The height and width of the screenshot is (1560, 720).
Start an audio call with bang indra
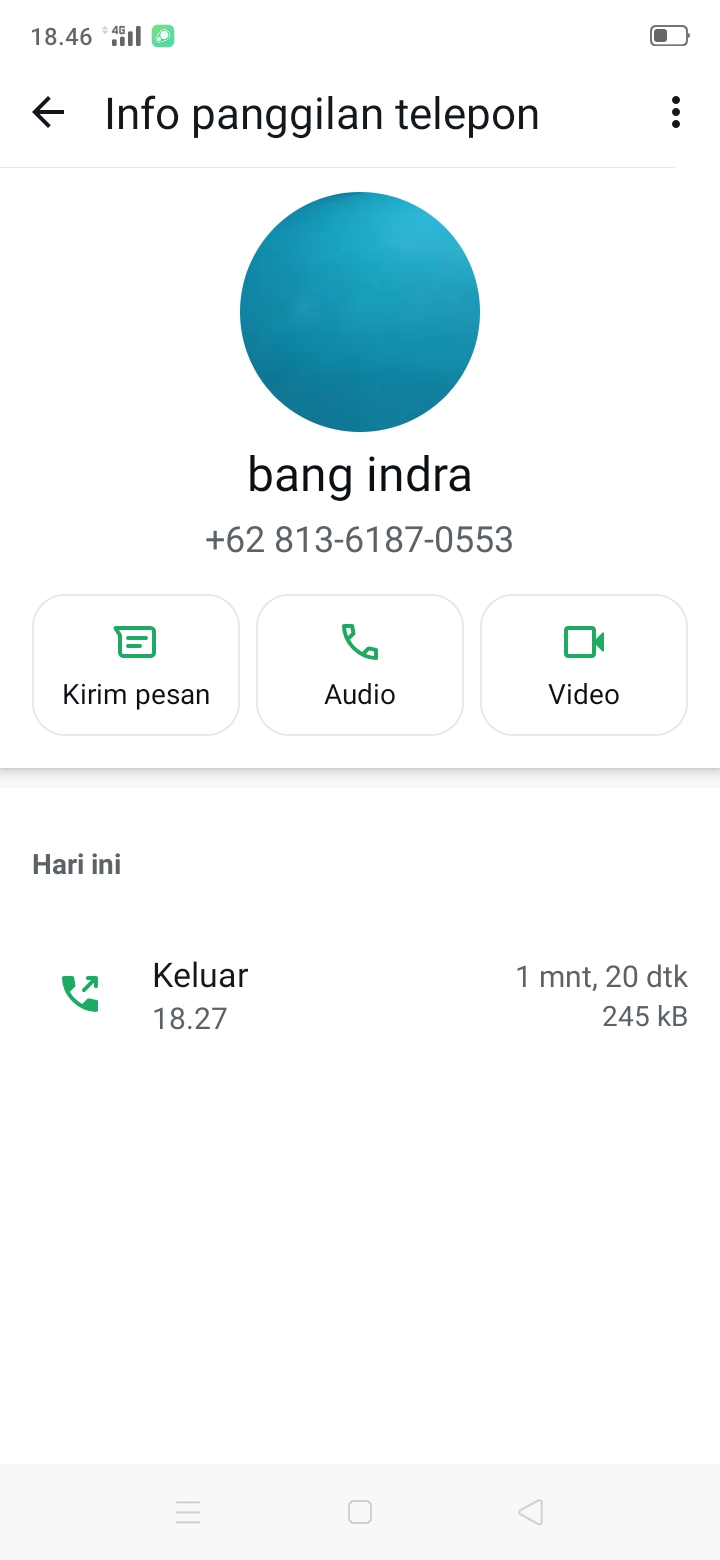tap(359, 664)
